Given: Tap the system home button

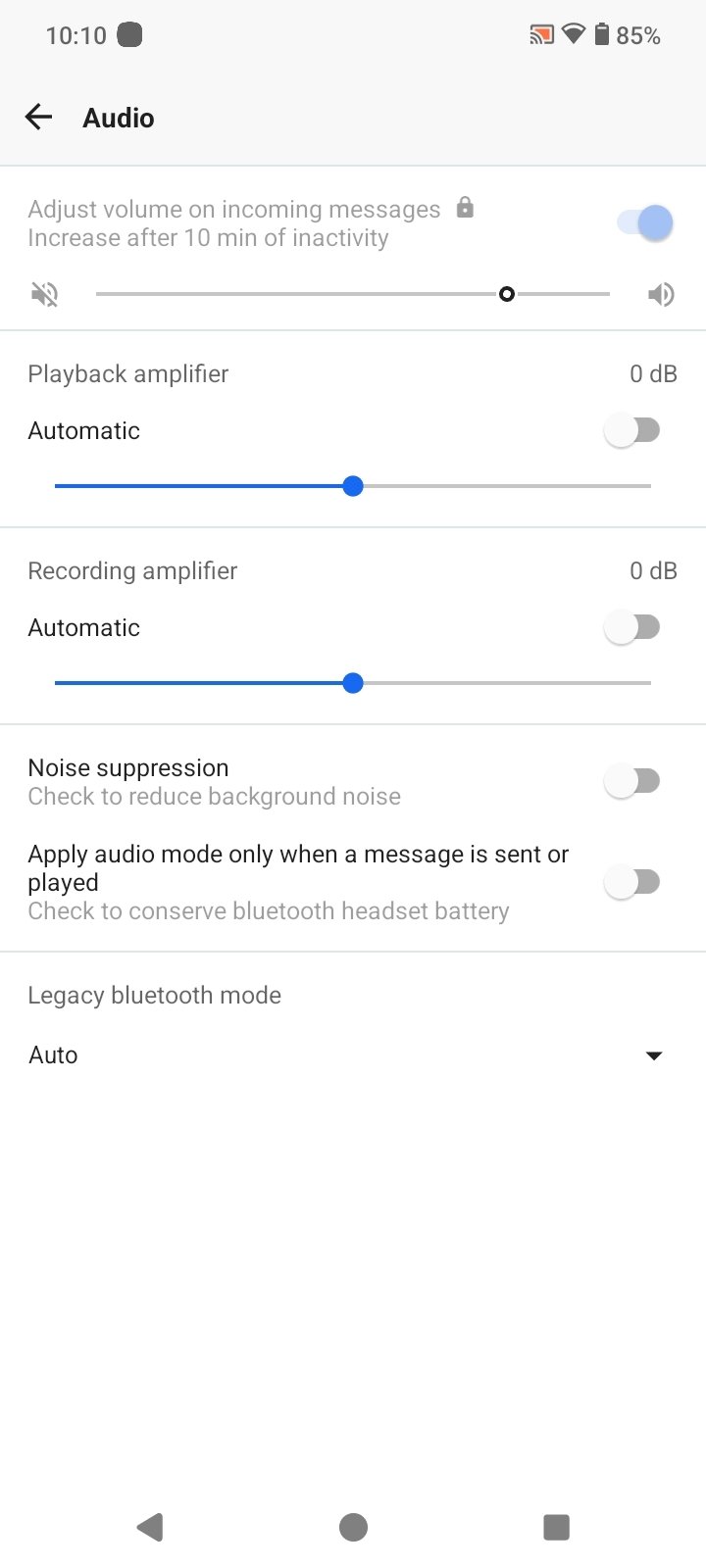Looking at the screenshot, I should tap(353, 1527).
